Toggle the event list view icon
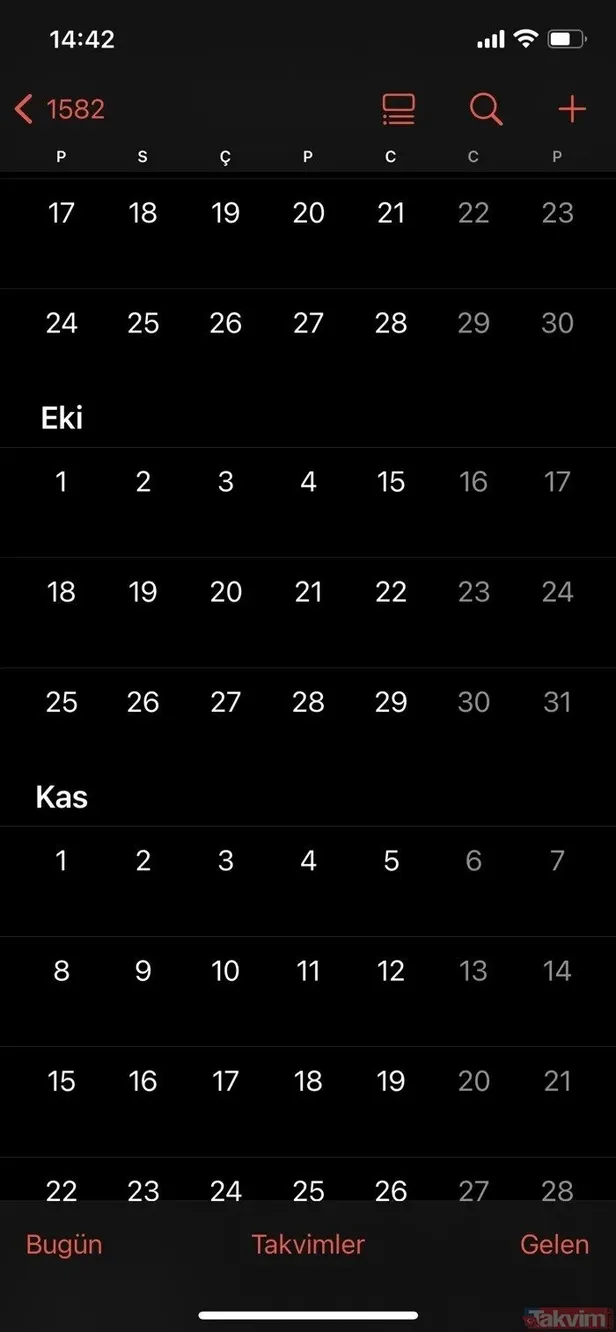The width and height of the screenshot is (616, 1332). [398, 109]
